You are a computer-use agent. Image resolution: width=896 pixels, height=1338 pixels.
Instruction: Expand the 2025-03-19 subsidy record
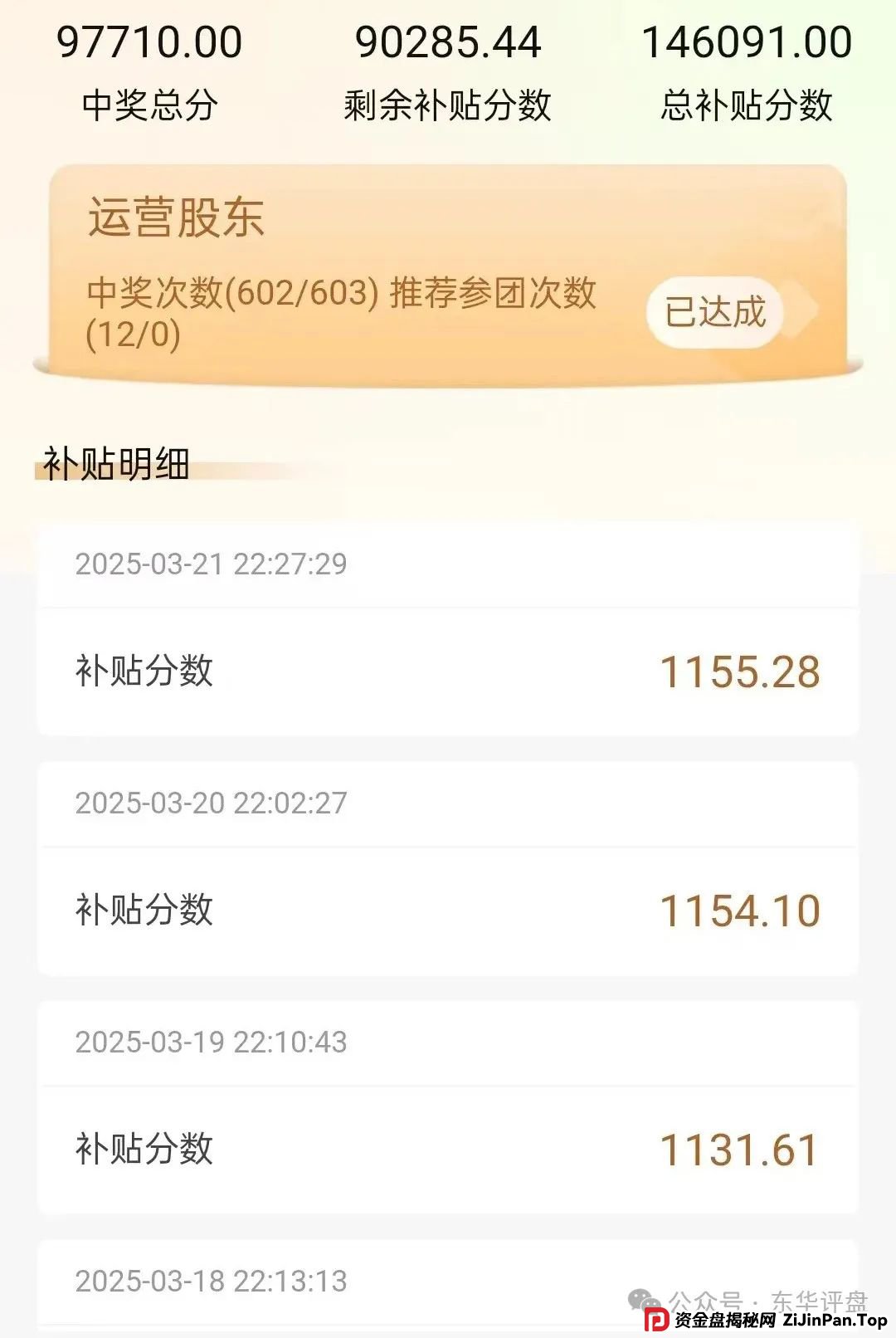click(212, 1041)
